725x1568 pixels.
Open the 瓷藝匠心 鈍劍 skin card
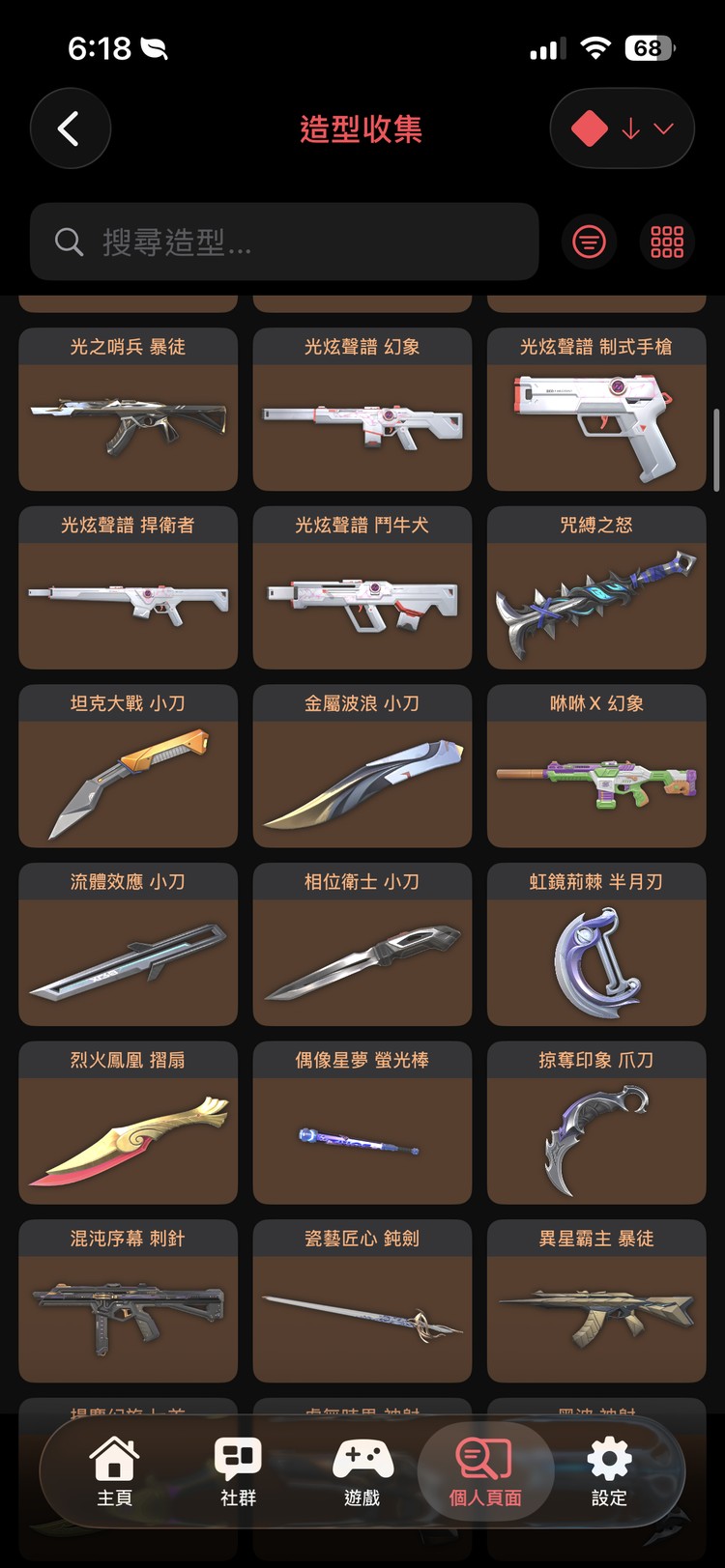point(362,1301)
